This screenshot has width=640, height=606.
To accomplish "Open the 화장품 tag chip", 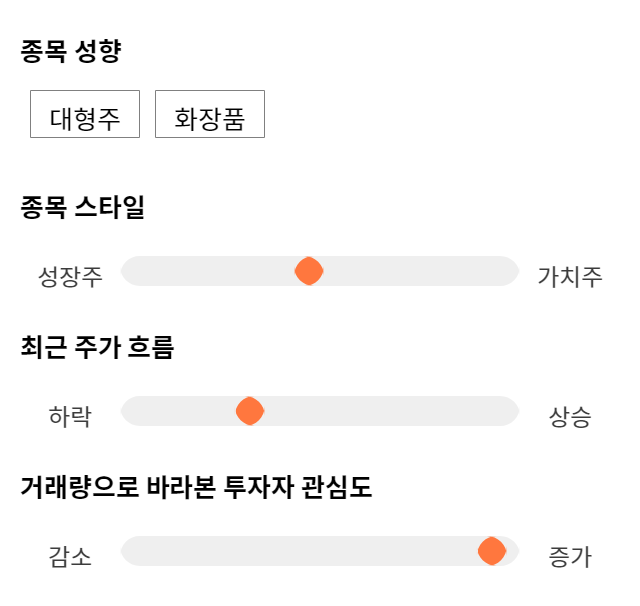I will click(210, 114).
